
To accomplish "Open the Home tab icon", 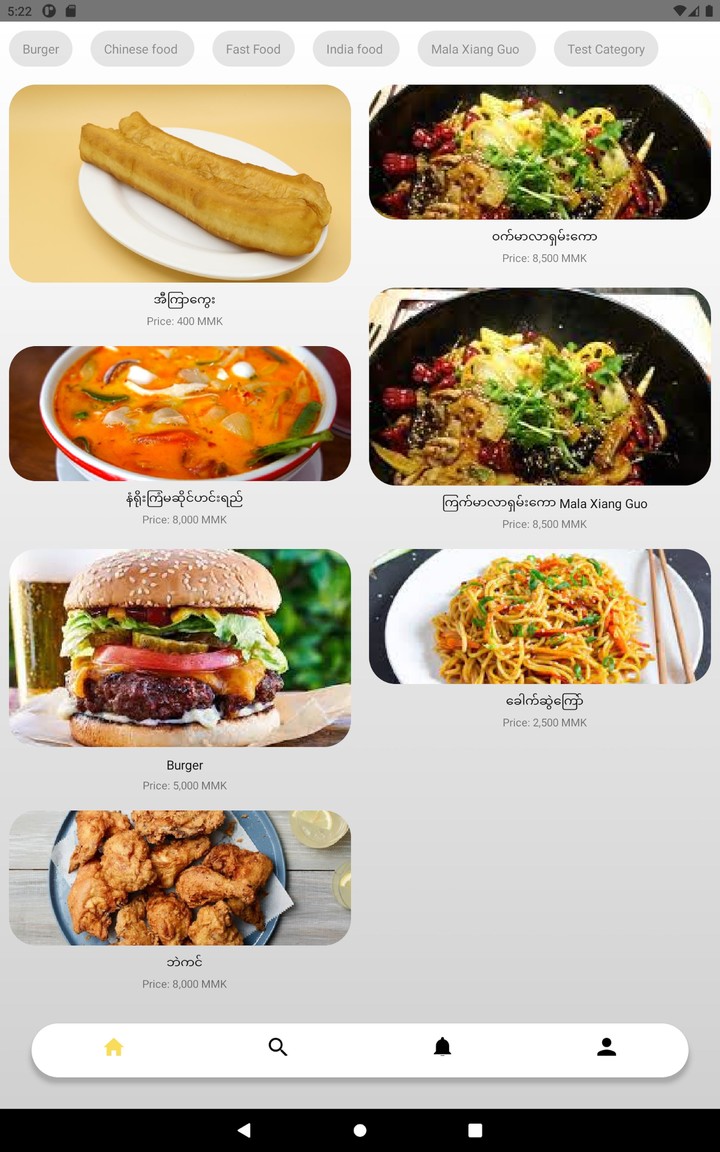I will (113, 1047).
